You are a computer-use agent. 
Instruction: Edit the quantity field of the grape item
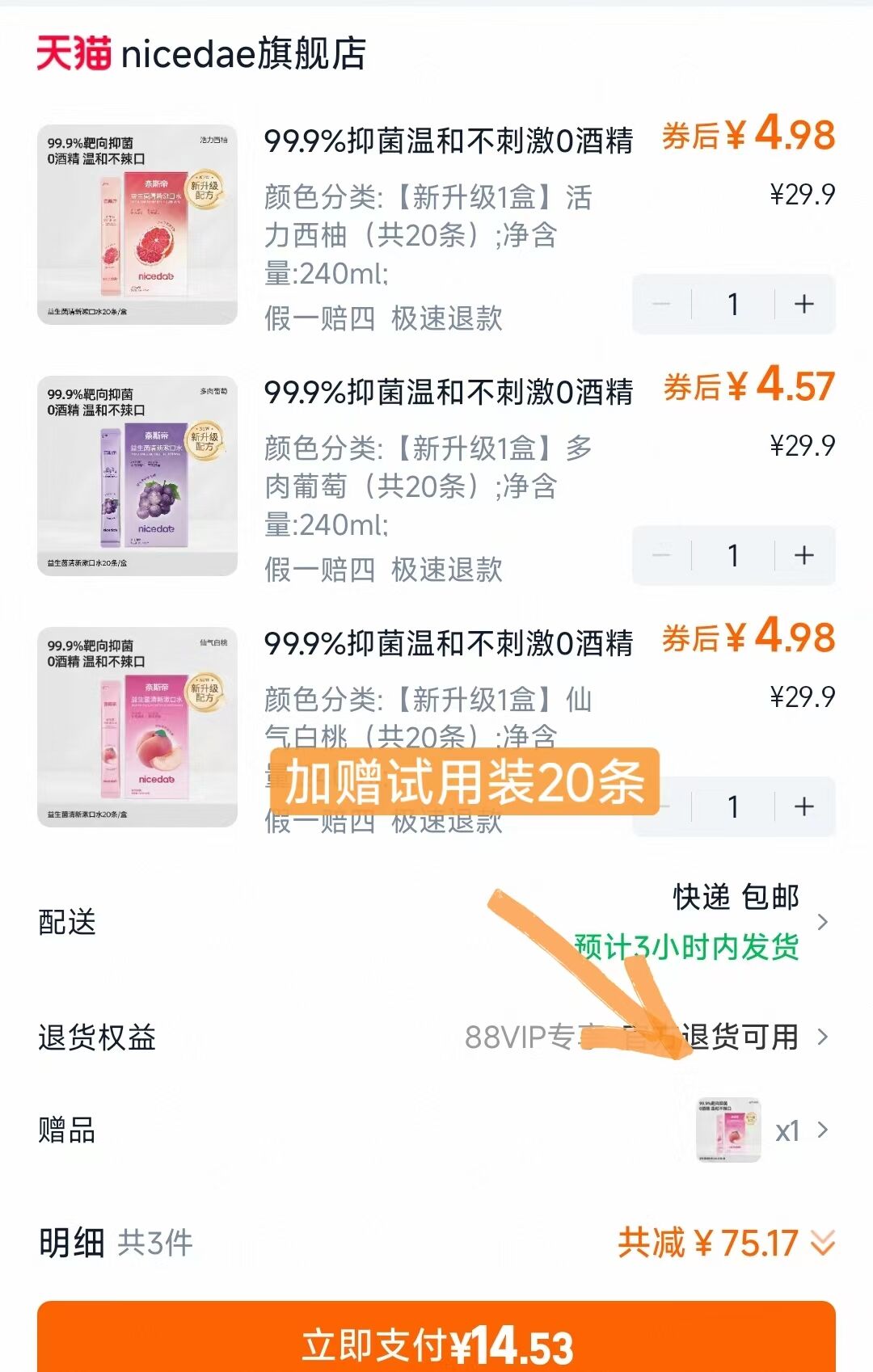click(733, 554)
